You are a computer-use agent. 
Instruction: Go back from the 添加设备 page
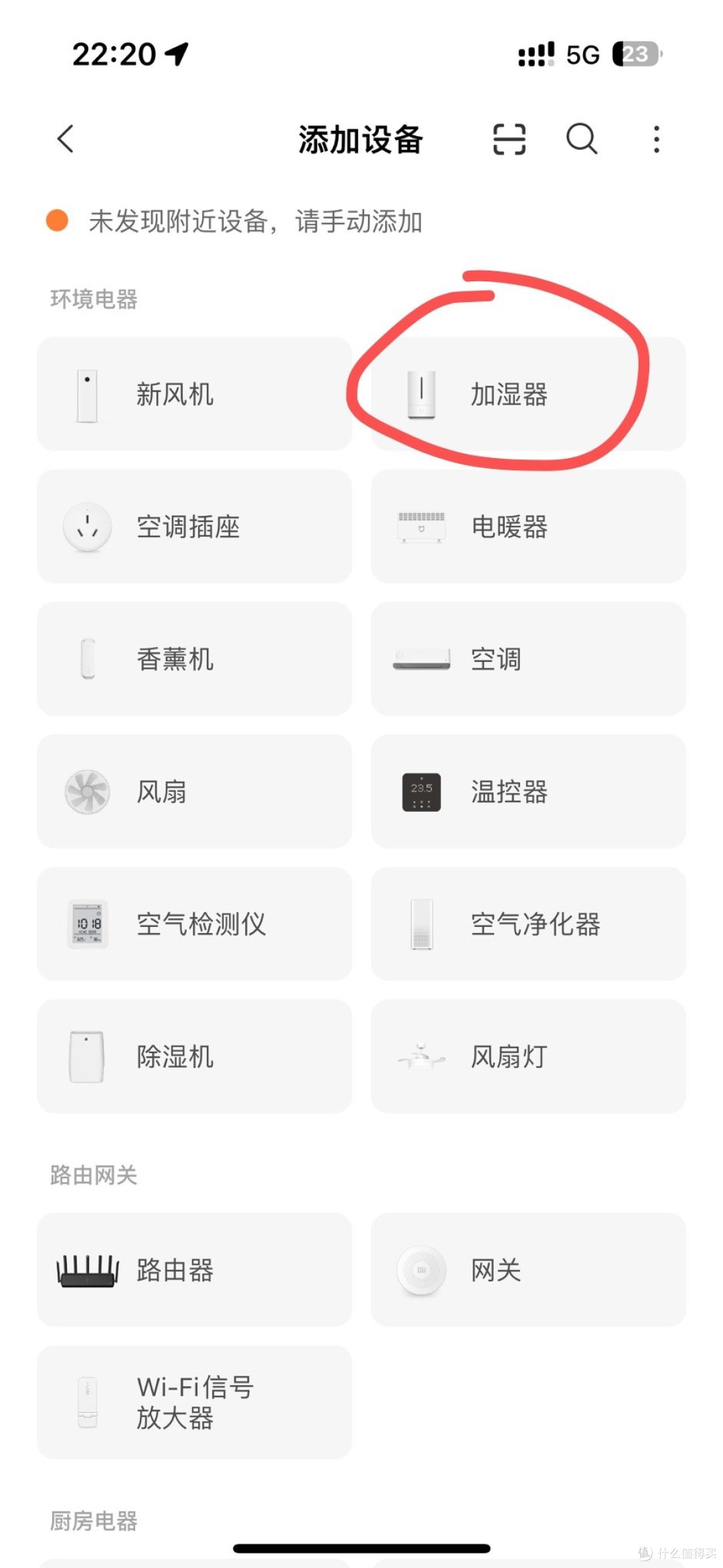[66, 139]
